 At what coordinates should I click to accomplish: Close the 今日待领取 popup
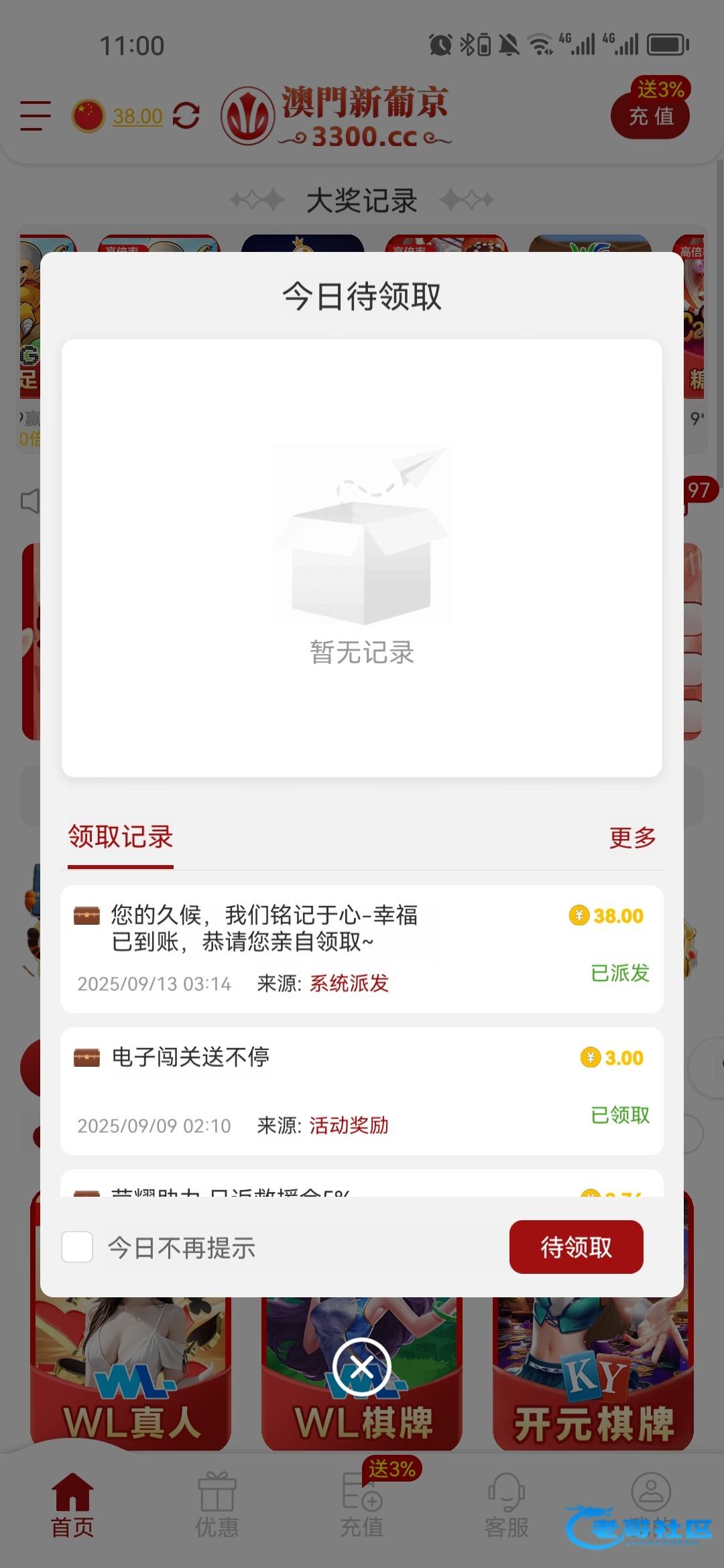tap(362, 1366)
